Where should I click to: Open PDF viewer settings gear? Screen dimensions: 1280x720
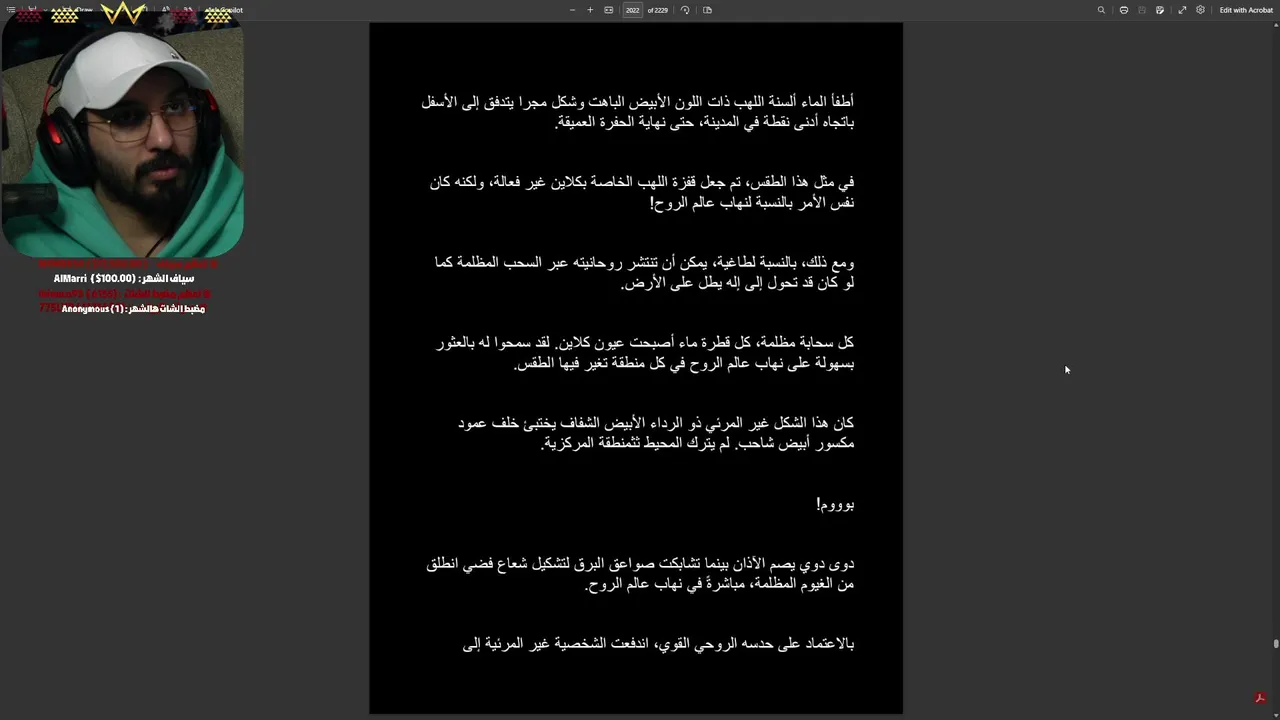point(1200,10)
